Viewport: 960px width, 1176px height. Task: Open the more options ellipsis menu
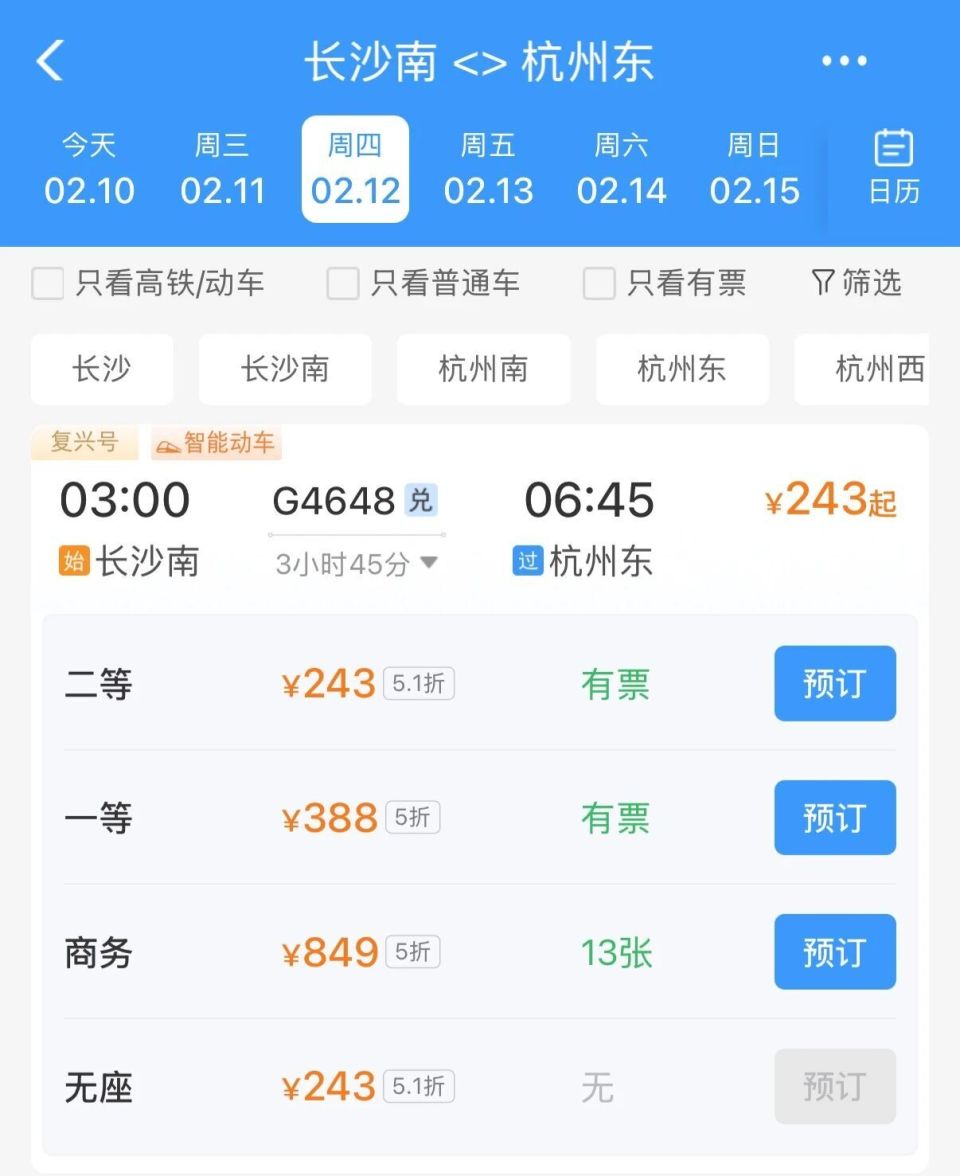843,60
